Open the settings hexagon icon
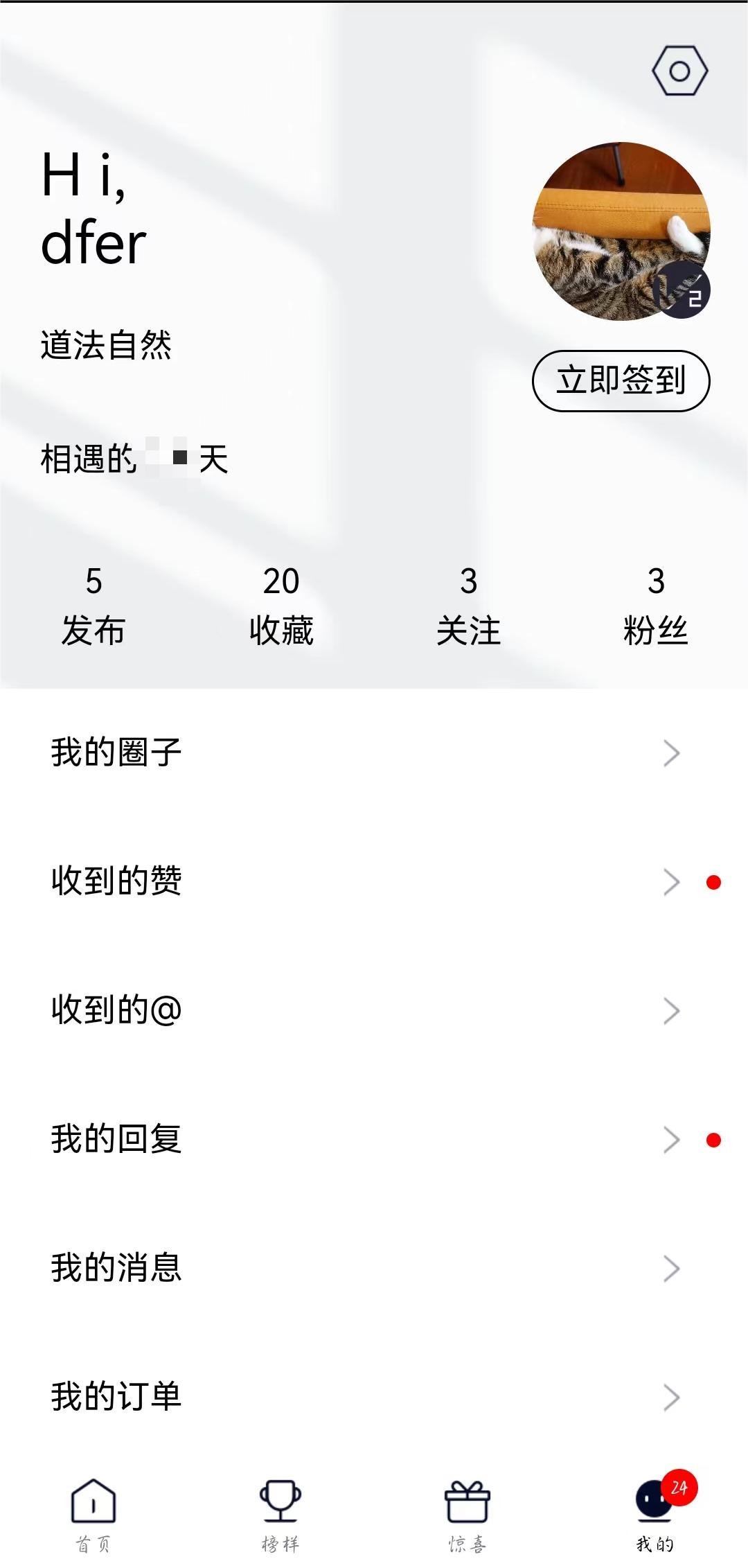Image resolution: width=748 pixels, height=1568 pixels. [x=679, y=71]
